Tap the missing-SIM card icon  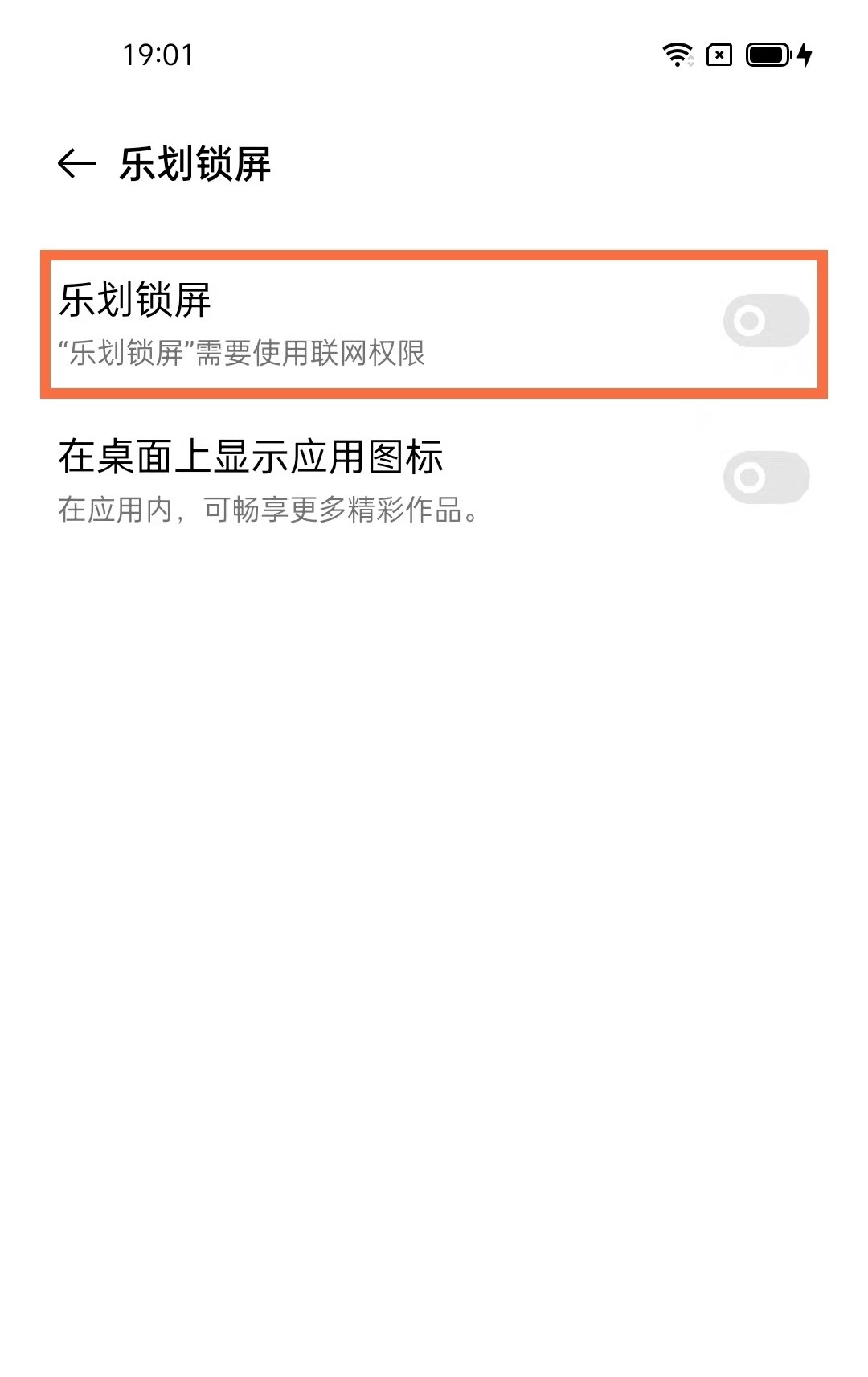pos(720,55)
